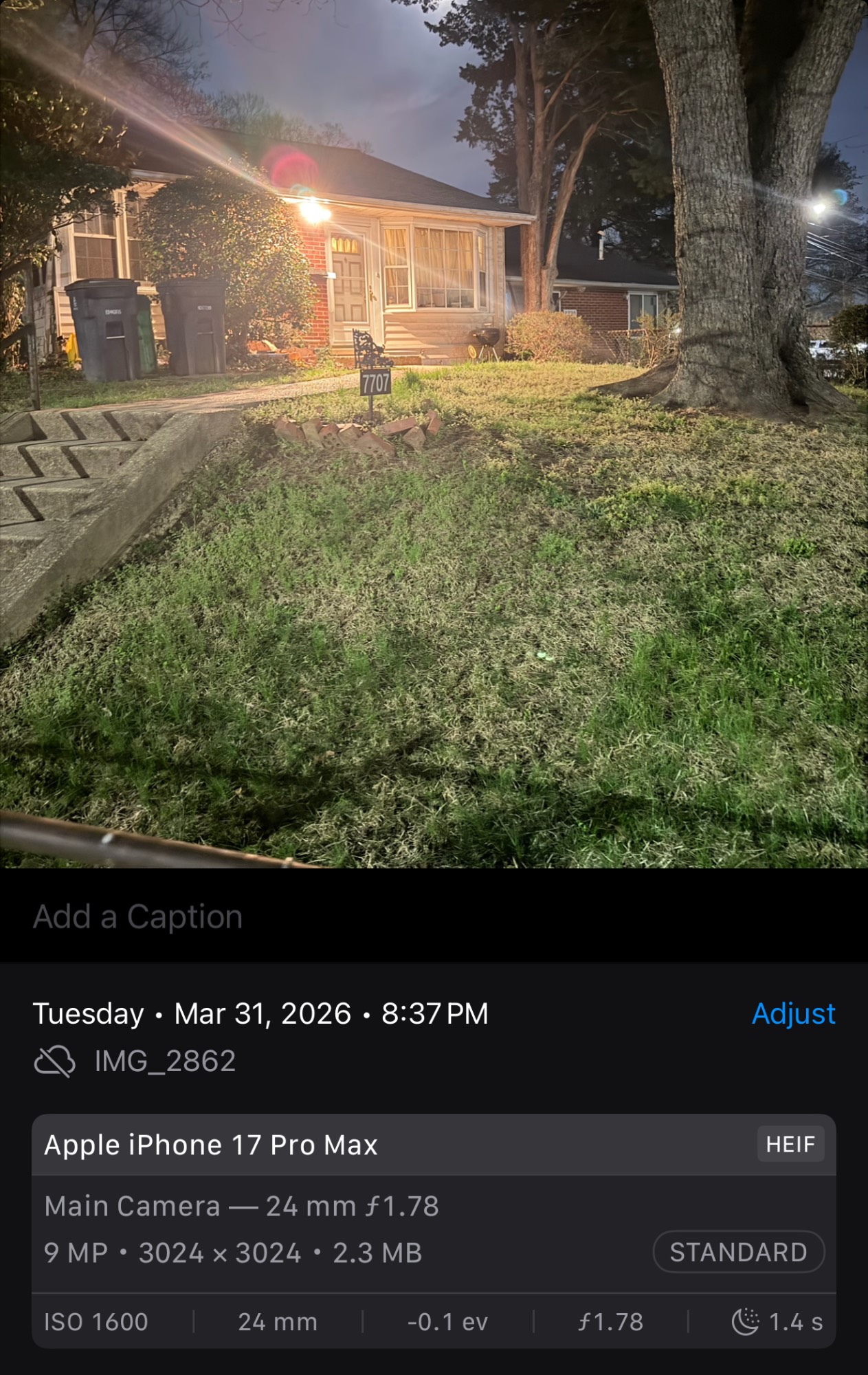The image size is (868, 1375).
Task: Adjust the photo's date and time
Action: 793,1013
